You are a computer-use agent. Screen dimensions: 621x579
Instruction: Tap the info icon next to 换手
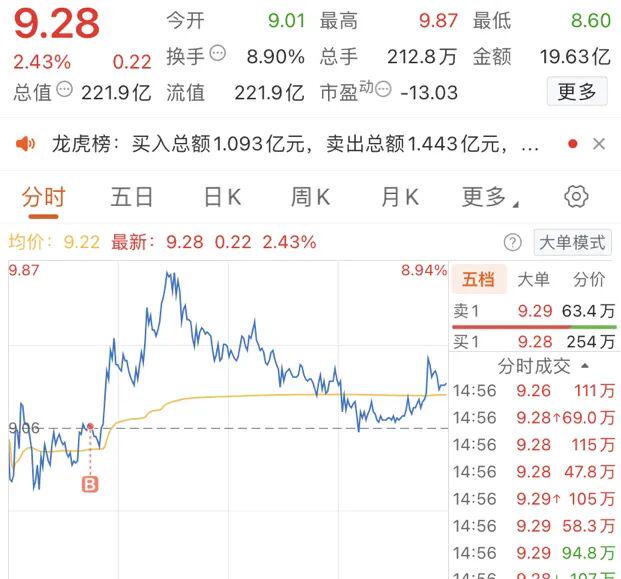click(x=218, y=54)
